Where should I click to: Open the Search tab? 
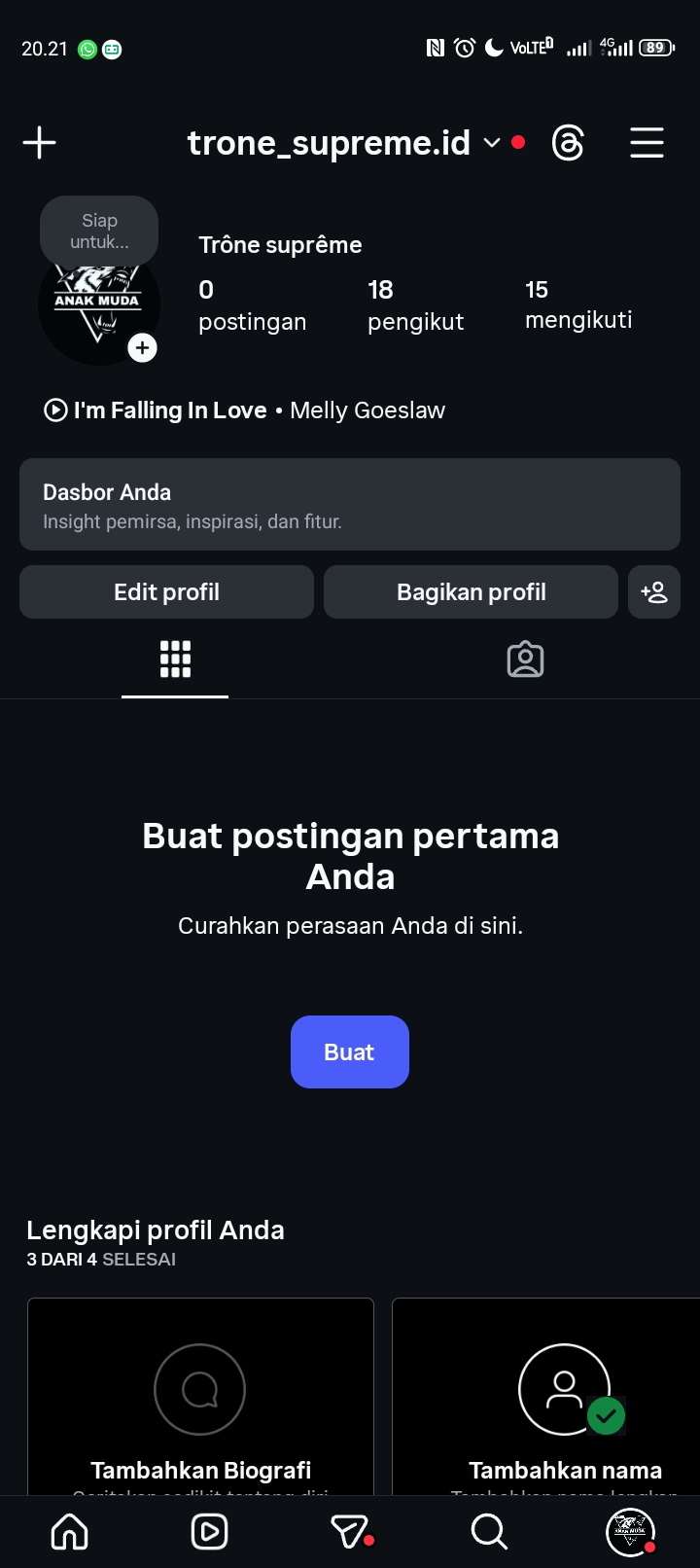489,1532
